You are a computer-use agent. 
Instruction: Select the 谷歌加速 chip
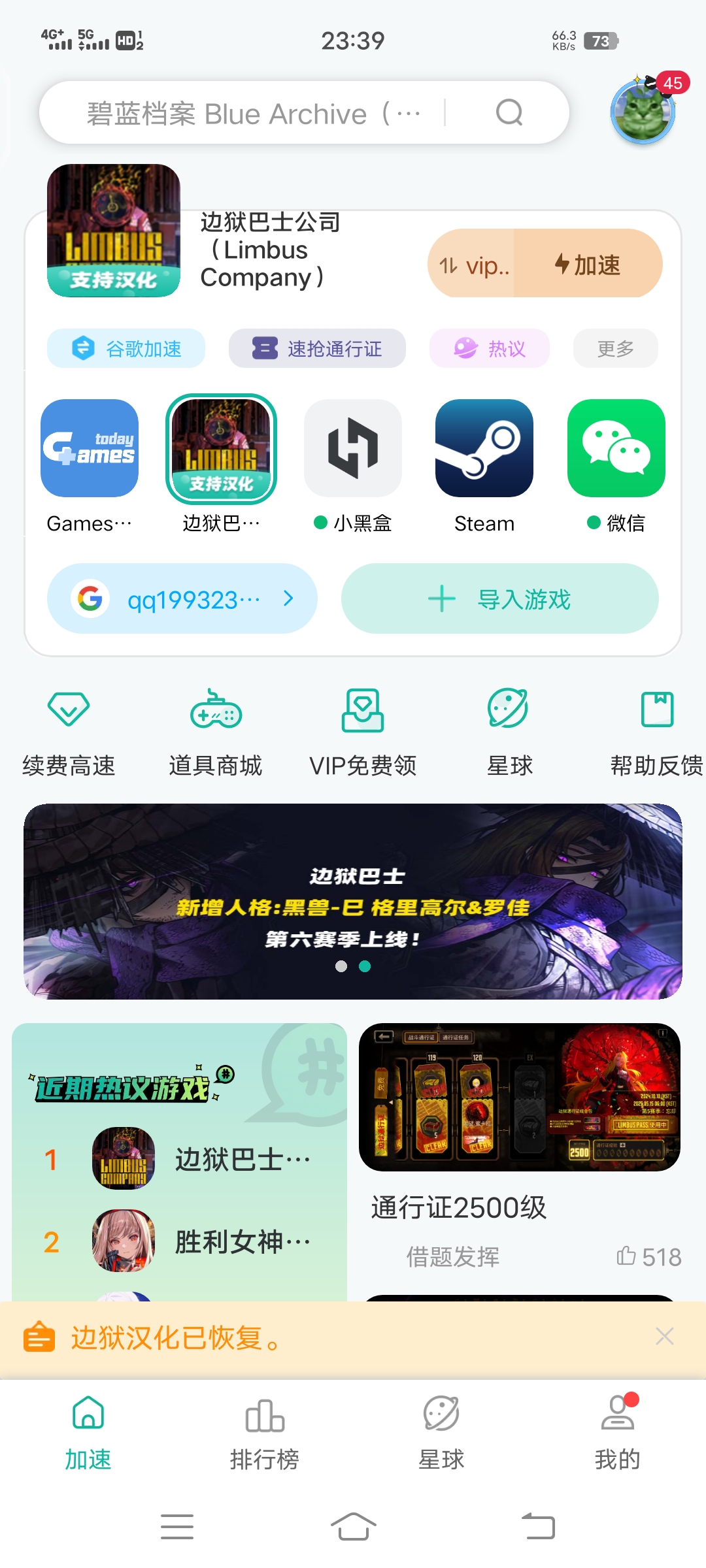126,348
